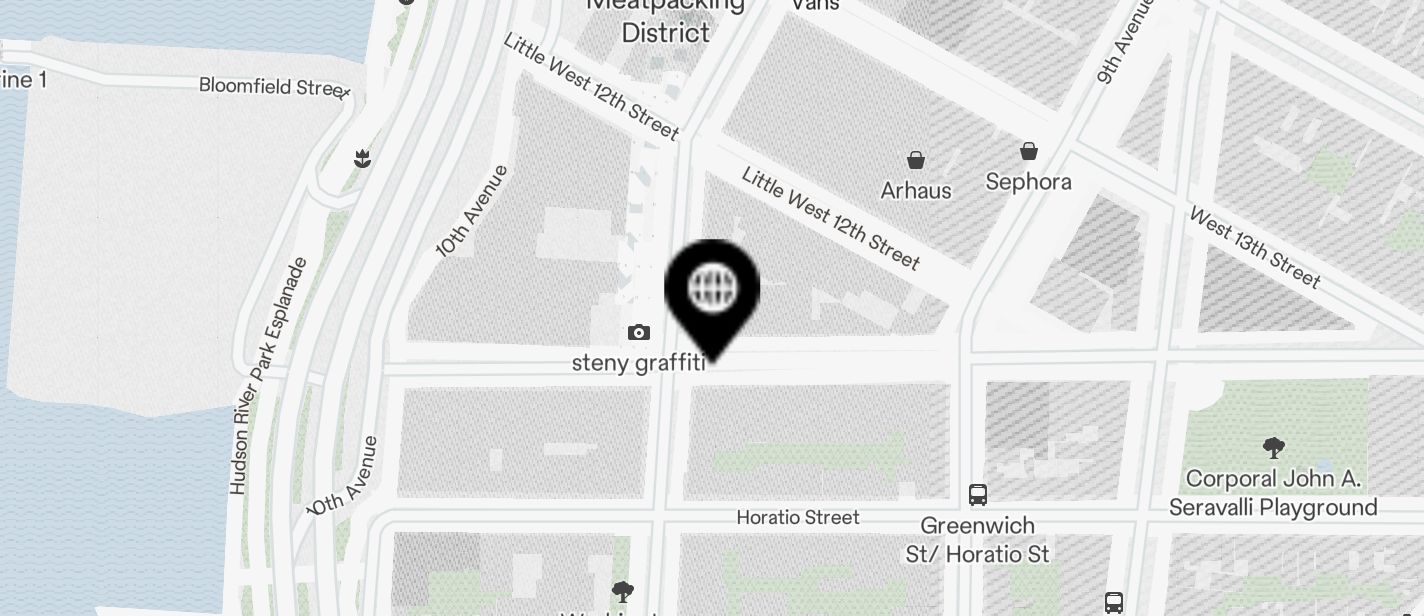This screenshot has height=616, width=1424.
Task: Open the Sephora shop marker
Action: (x=1029, y=152)
